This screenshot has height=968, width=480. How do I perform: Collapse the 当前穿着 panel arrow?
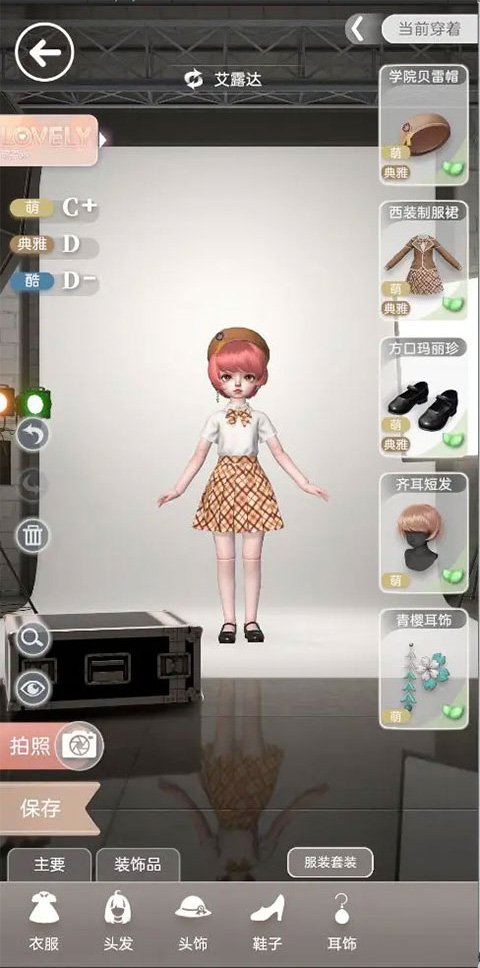point(358,28)
